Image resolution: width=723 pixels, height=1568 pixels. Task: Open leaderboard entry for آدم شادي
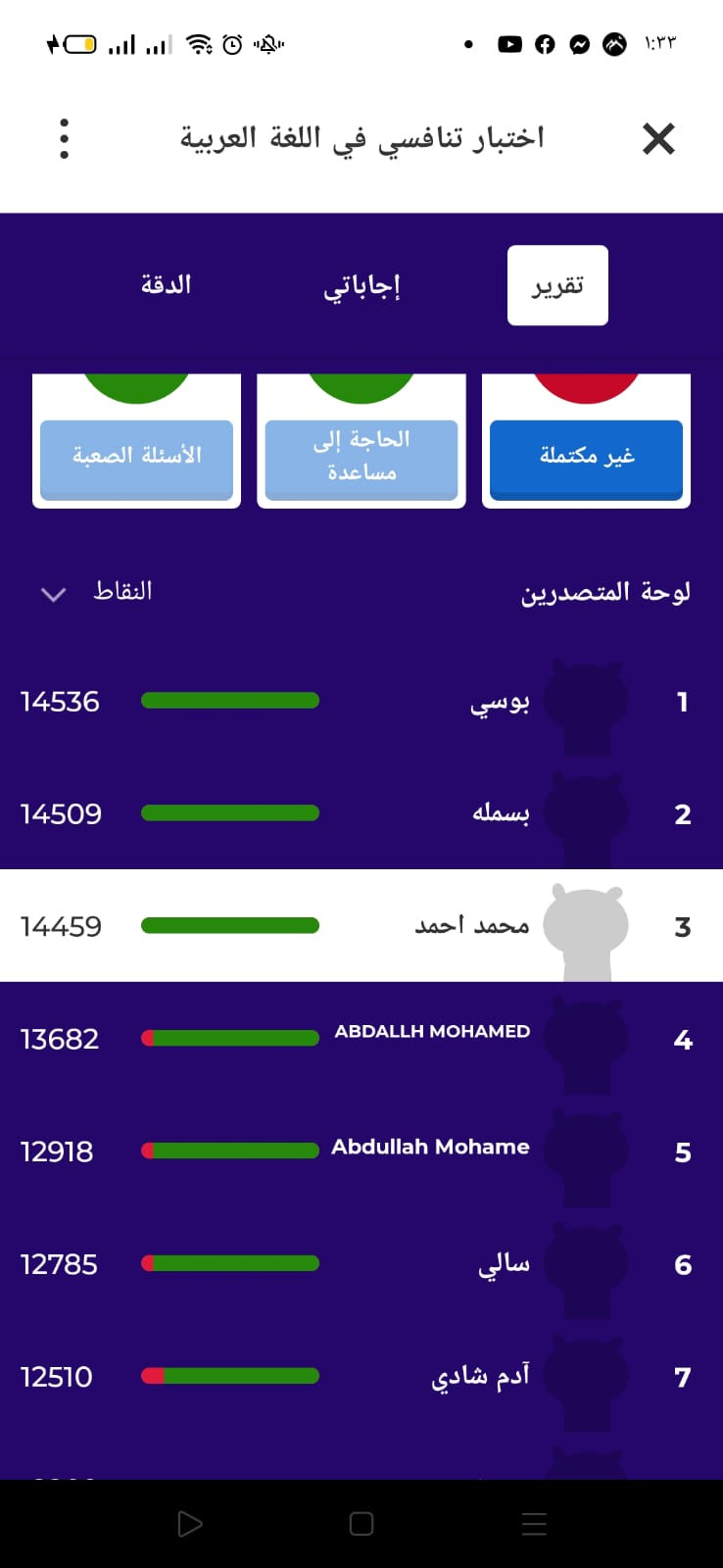pyautogui.click(x=361, y=1377)
